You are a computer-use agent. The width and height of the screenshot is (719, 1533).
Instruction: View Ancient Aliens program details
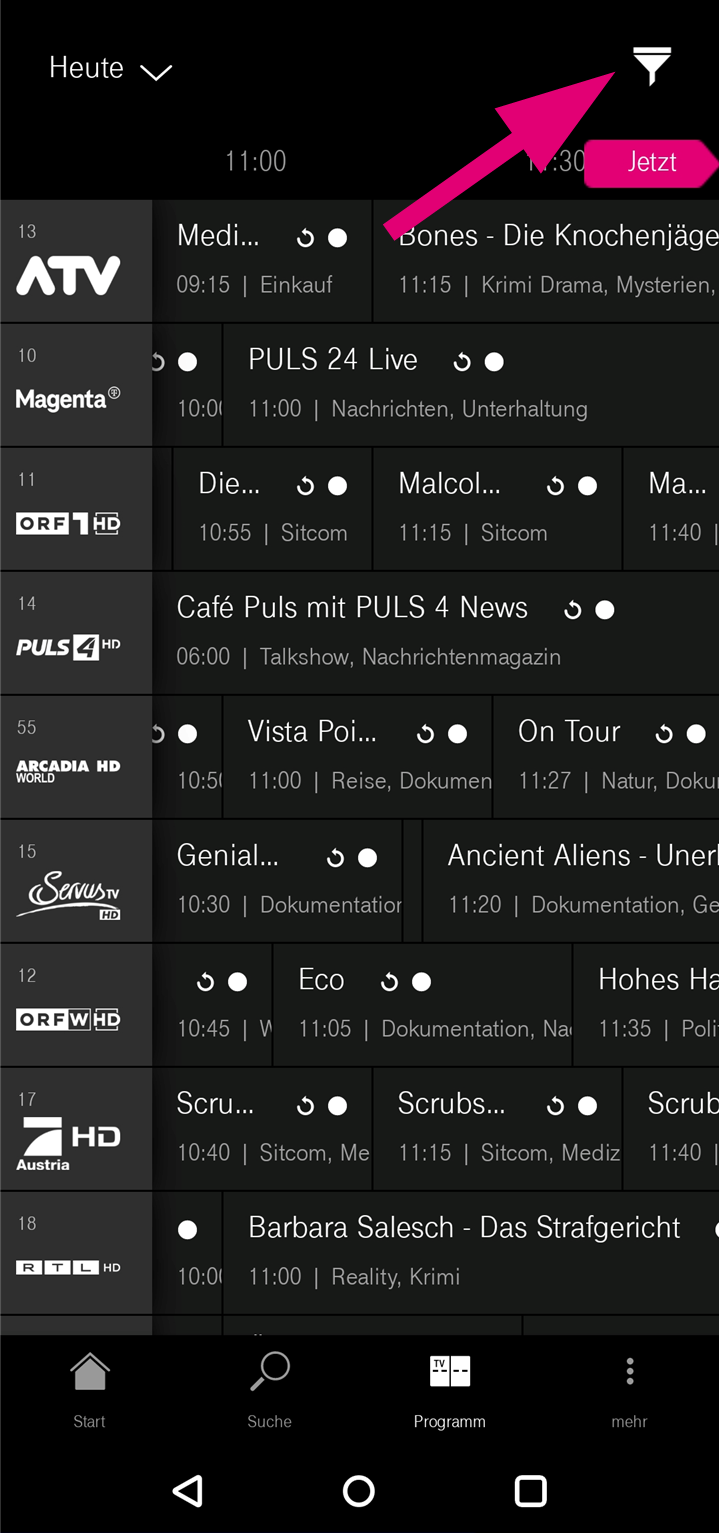[x=570, y=880]
